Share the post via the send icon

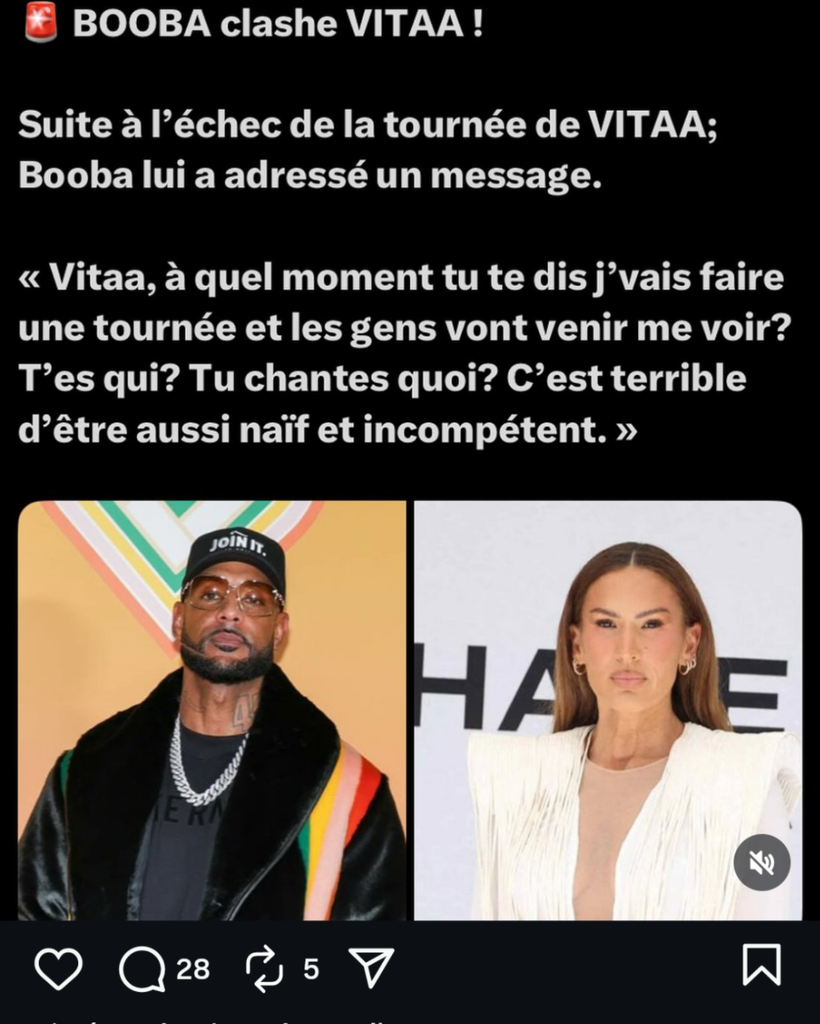click(x=370, y=968)
